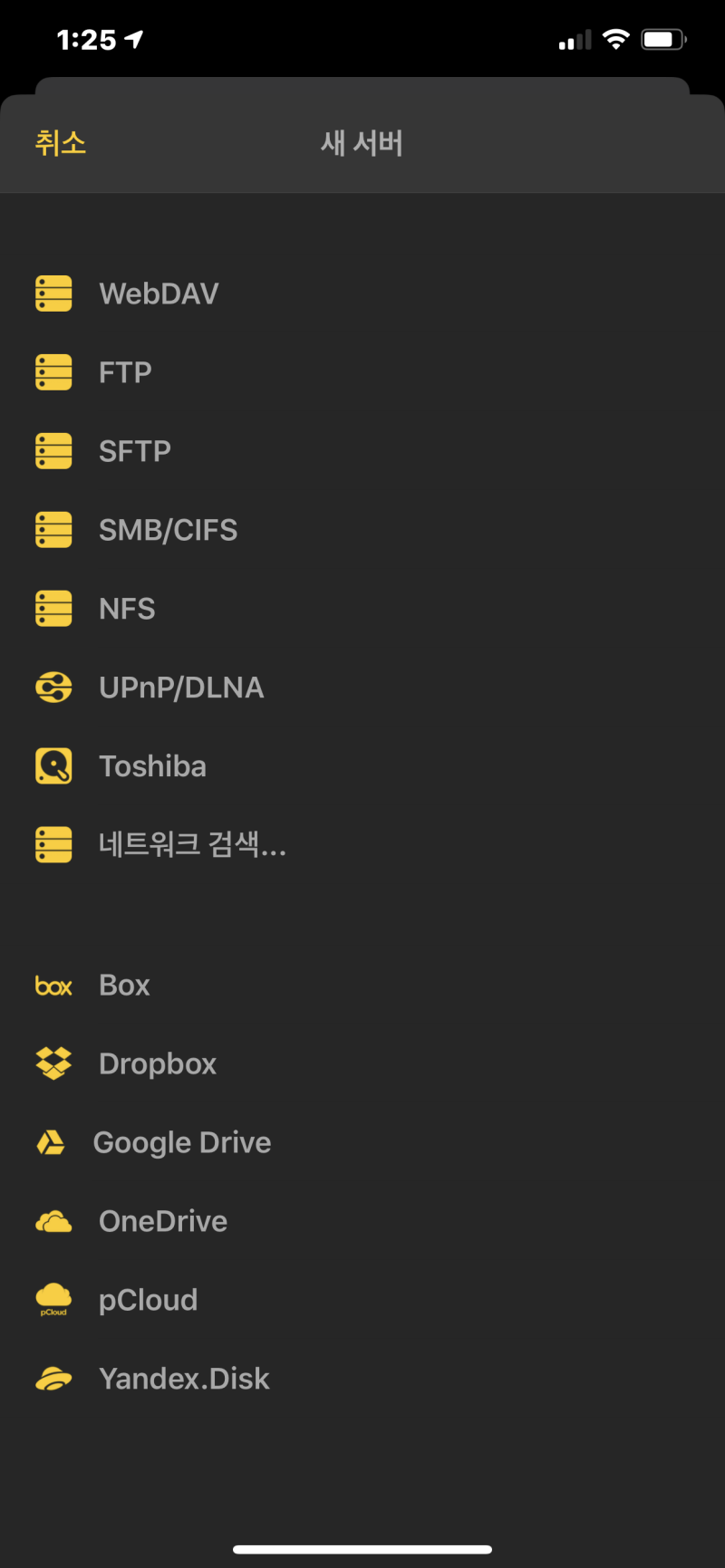This screenshot has height=1568, width=725.
Task: Tap 취소 to cancel adding a server
Action: (60, 143)
